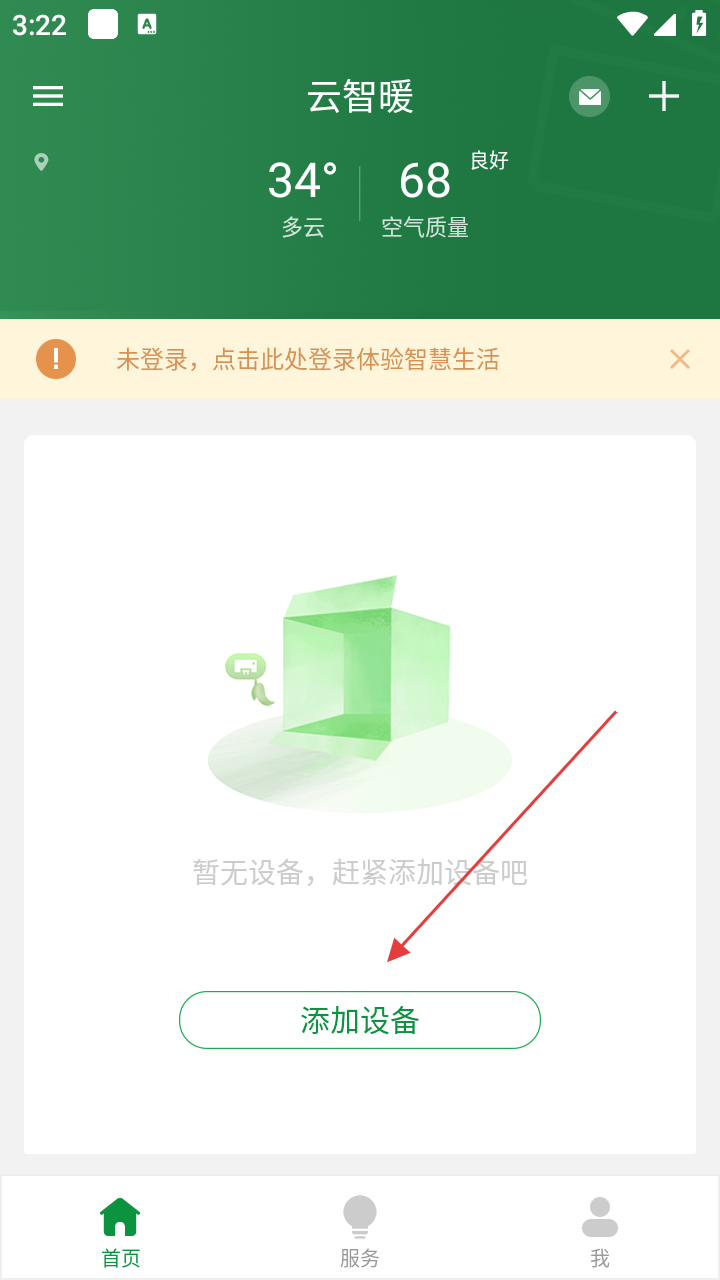
Task: Switch to the 我 tab
Action: (x=600, y=1230)
